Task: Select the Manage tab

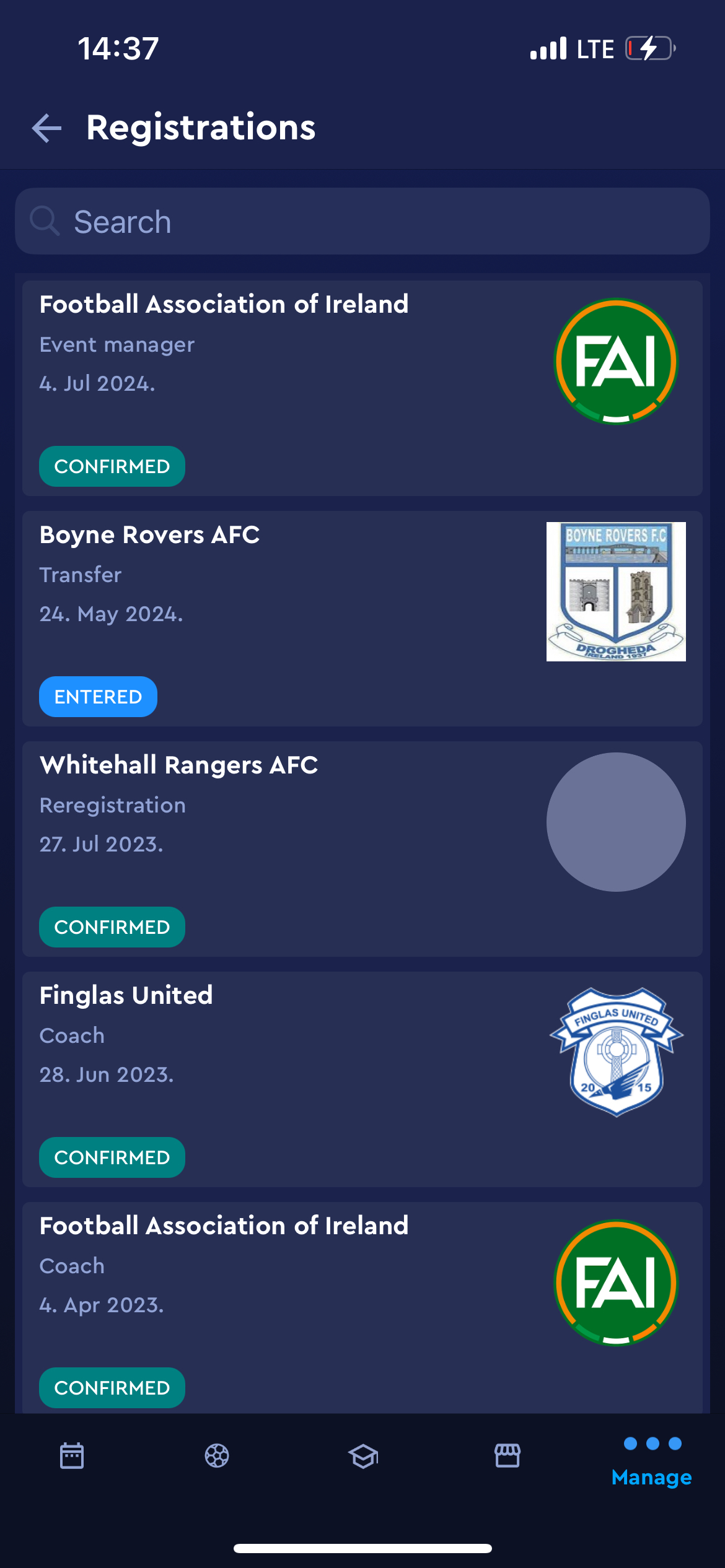Action: click(x=652, y=1461)
